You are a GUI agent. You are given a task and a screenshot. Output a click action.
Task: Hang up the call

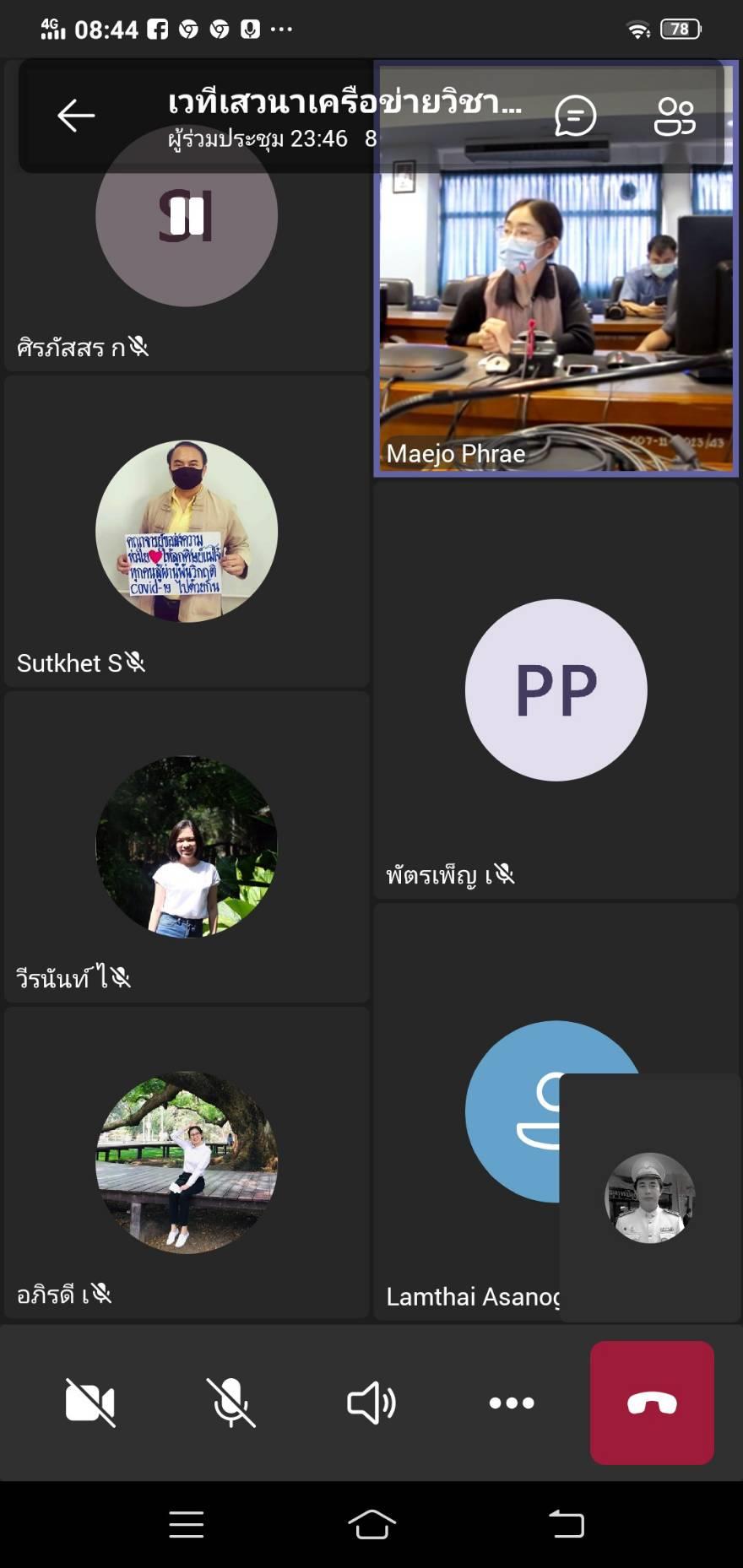click(x=652, y=1403)
